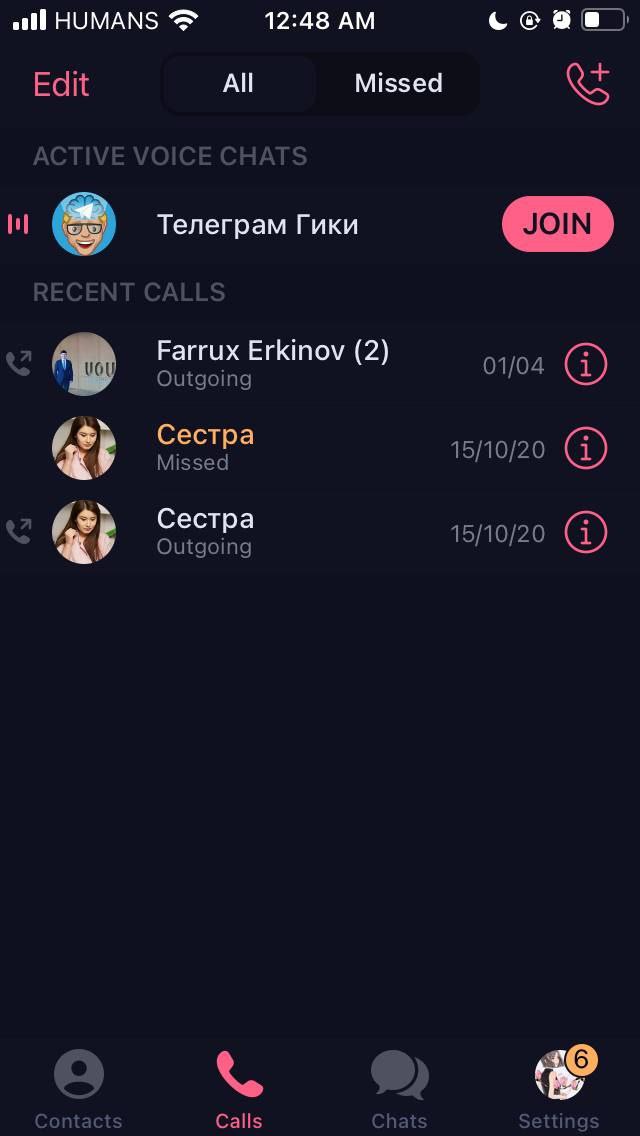Open info for the outgoing Сестра call

point(586,533)
